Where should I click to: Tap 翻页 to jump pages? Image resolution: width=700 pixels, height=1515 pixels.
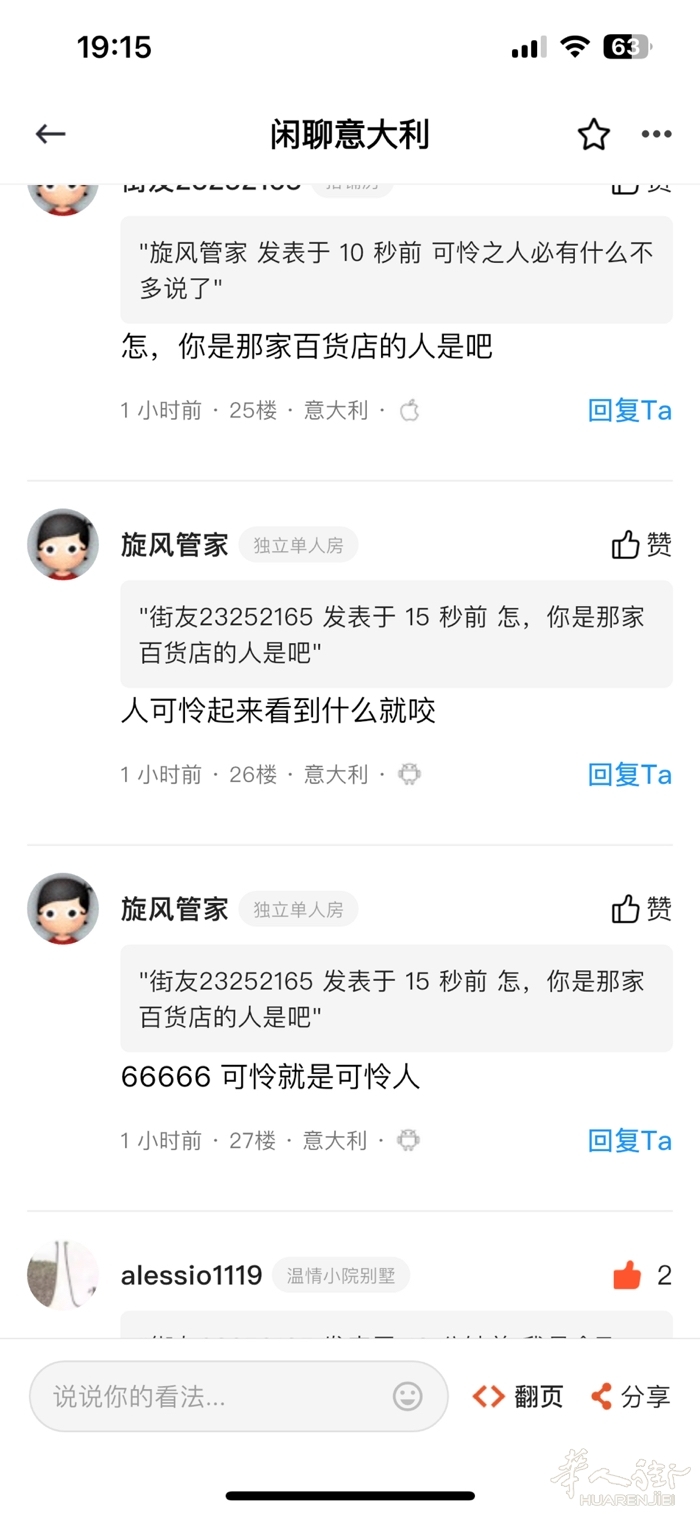[x=518, y=1396]
